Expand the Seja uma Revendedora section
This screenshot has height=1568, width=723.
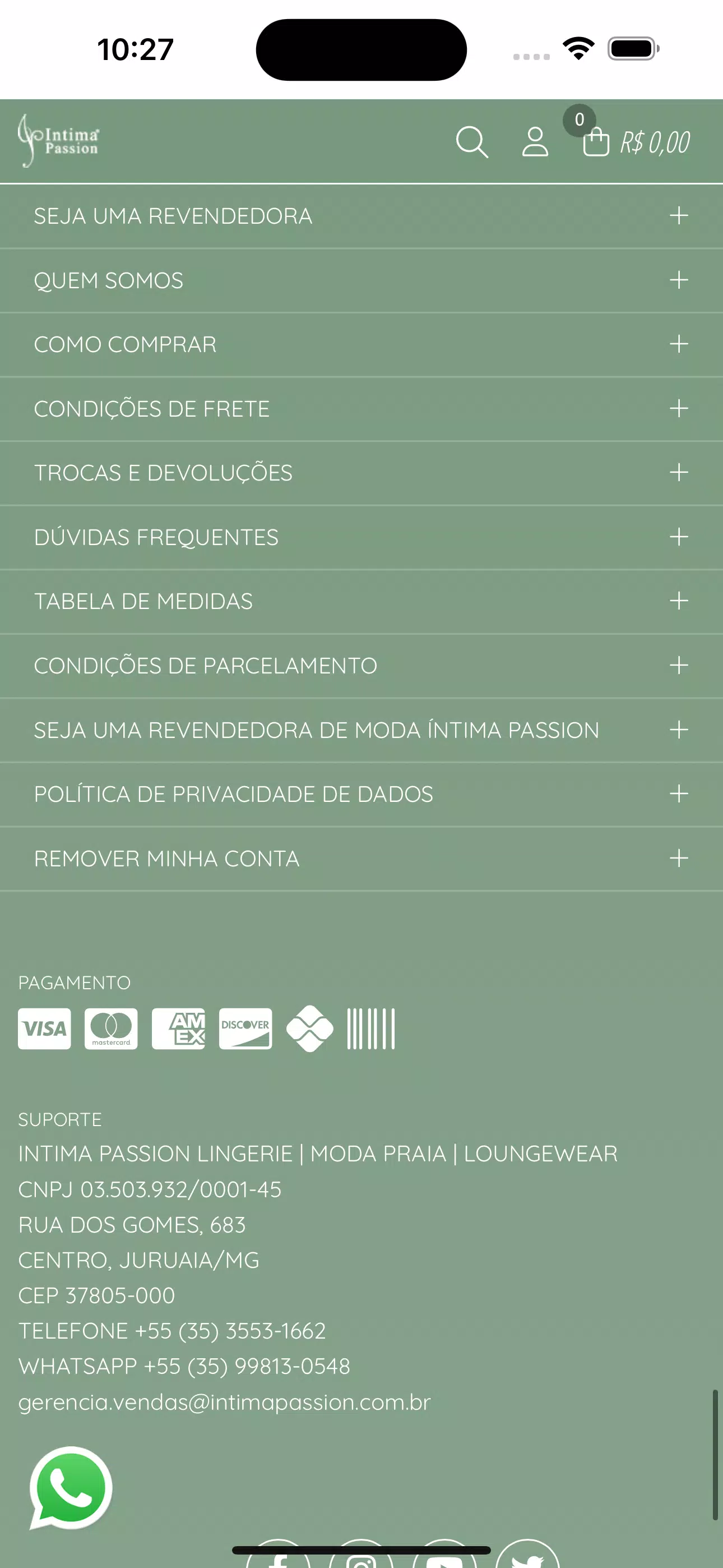(x=361, y=216)
